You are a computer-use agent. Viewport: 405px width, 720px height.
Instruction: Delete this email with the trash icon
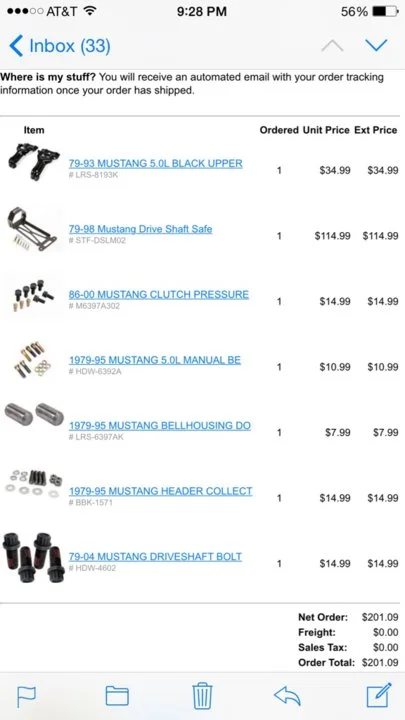pyautogui.click(x=202, y=696)
